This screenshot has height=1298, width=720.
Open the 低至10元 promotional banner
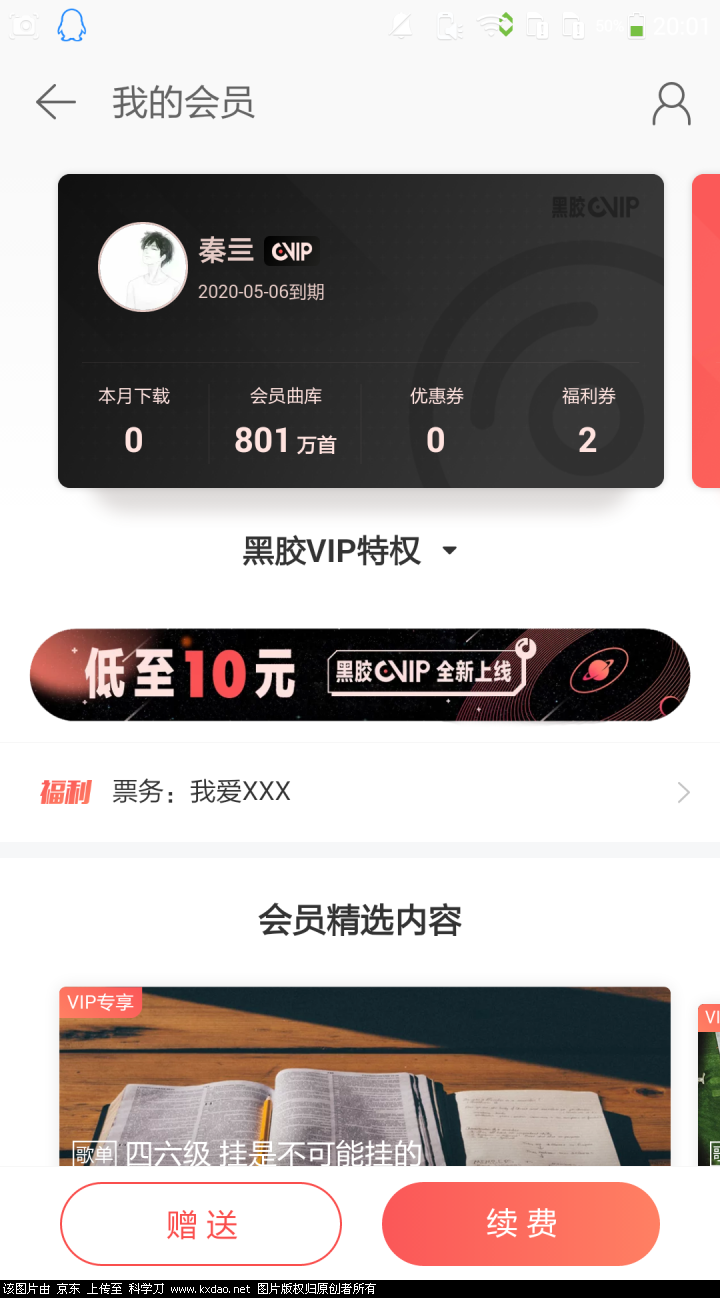coord(360,675)
